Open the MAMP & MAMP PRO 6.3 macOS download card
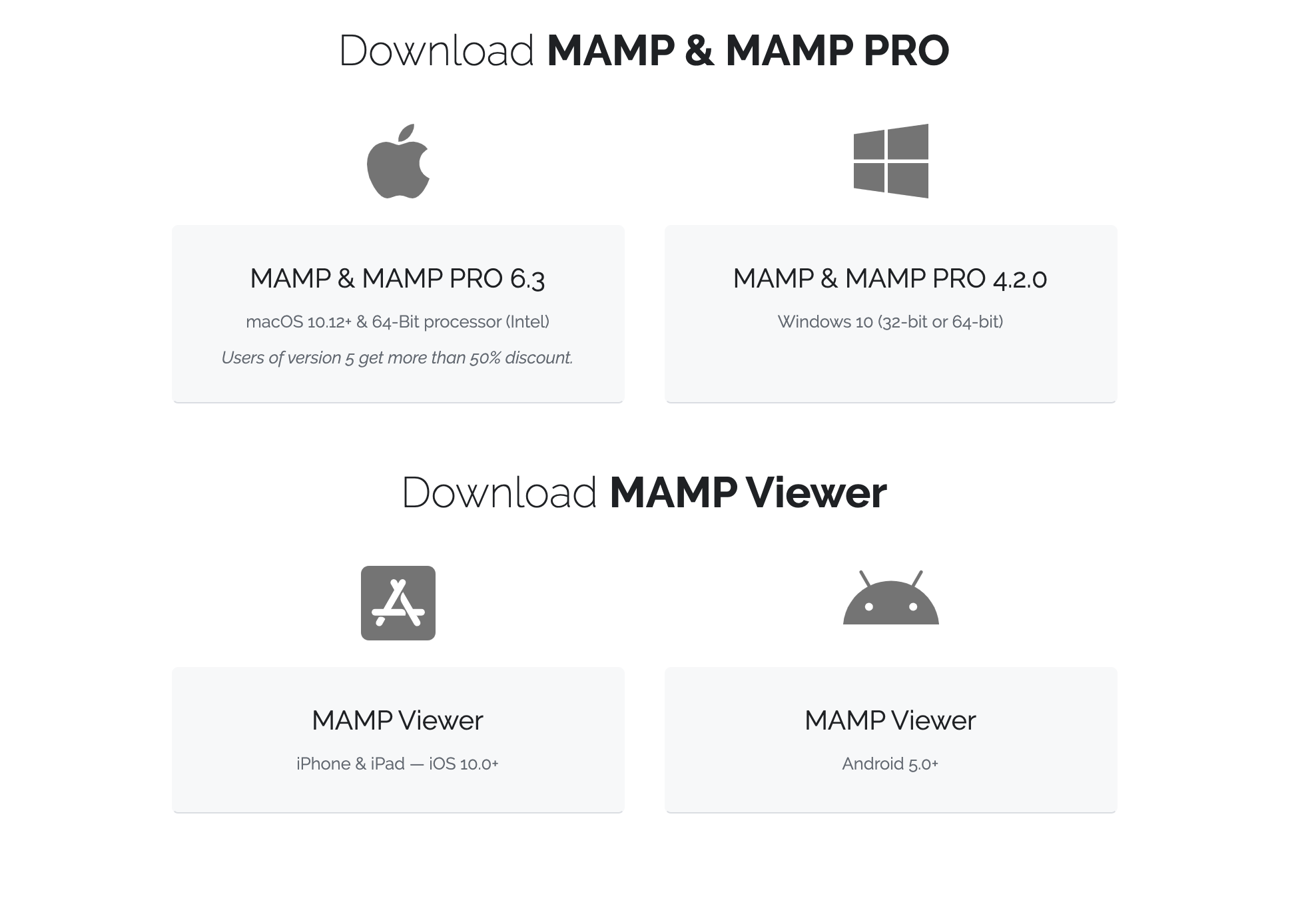Screen dimensions: 1316x924 [398, 313]
